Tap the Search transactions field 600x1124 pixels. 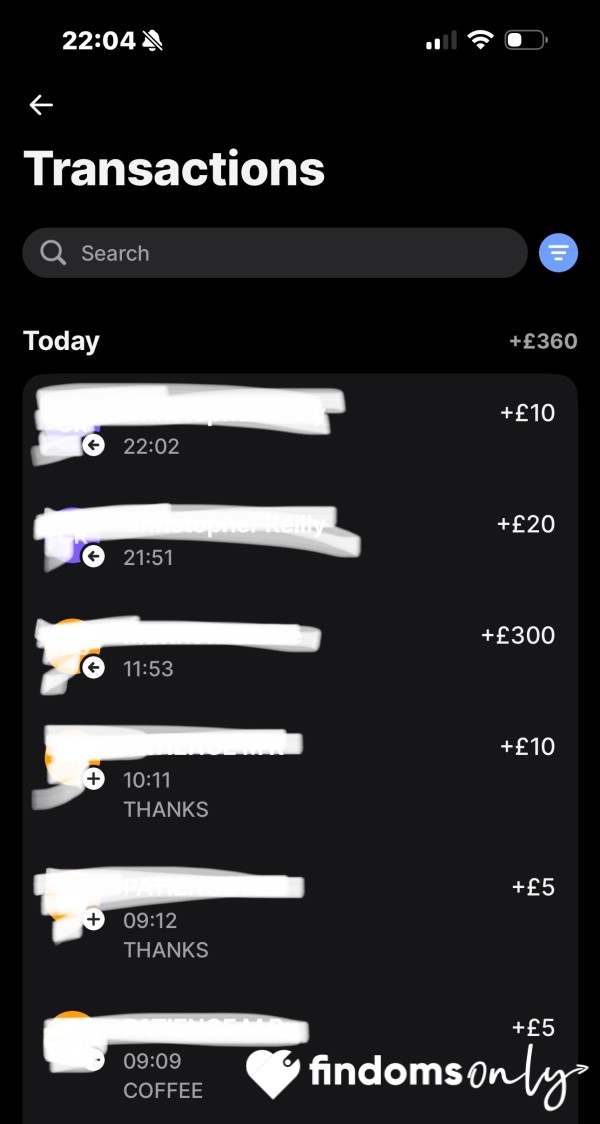click(x=275, y=253)
